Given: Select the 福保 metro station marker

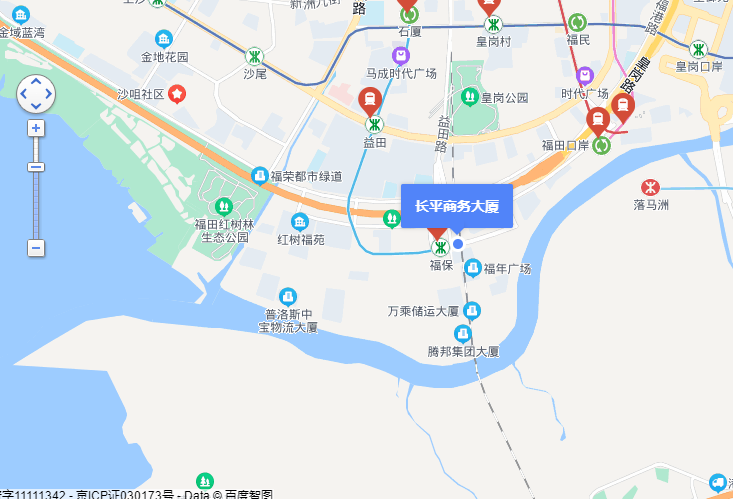Looking at the screenshot, I should tap(439, 247).
